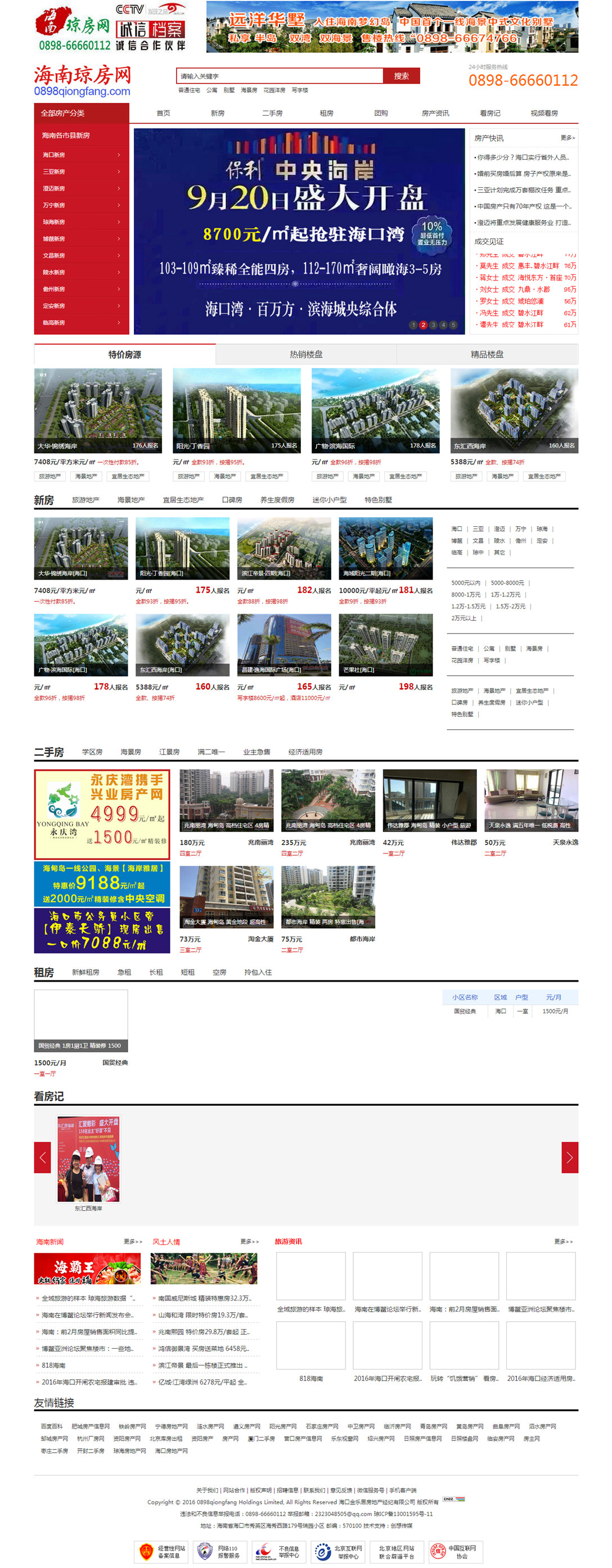Open the 大华·锦绣海岸 special-price listing card
612x1568 pixels.
tap(97, 410)
